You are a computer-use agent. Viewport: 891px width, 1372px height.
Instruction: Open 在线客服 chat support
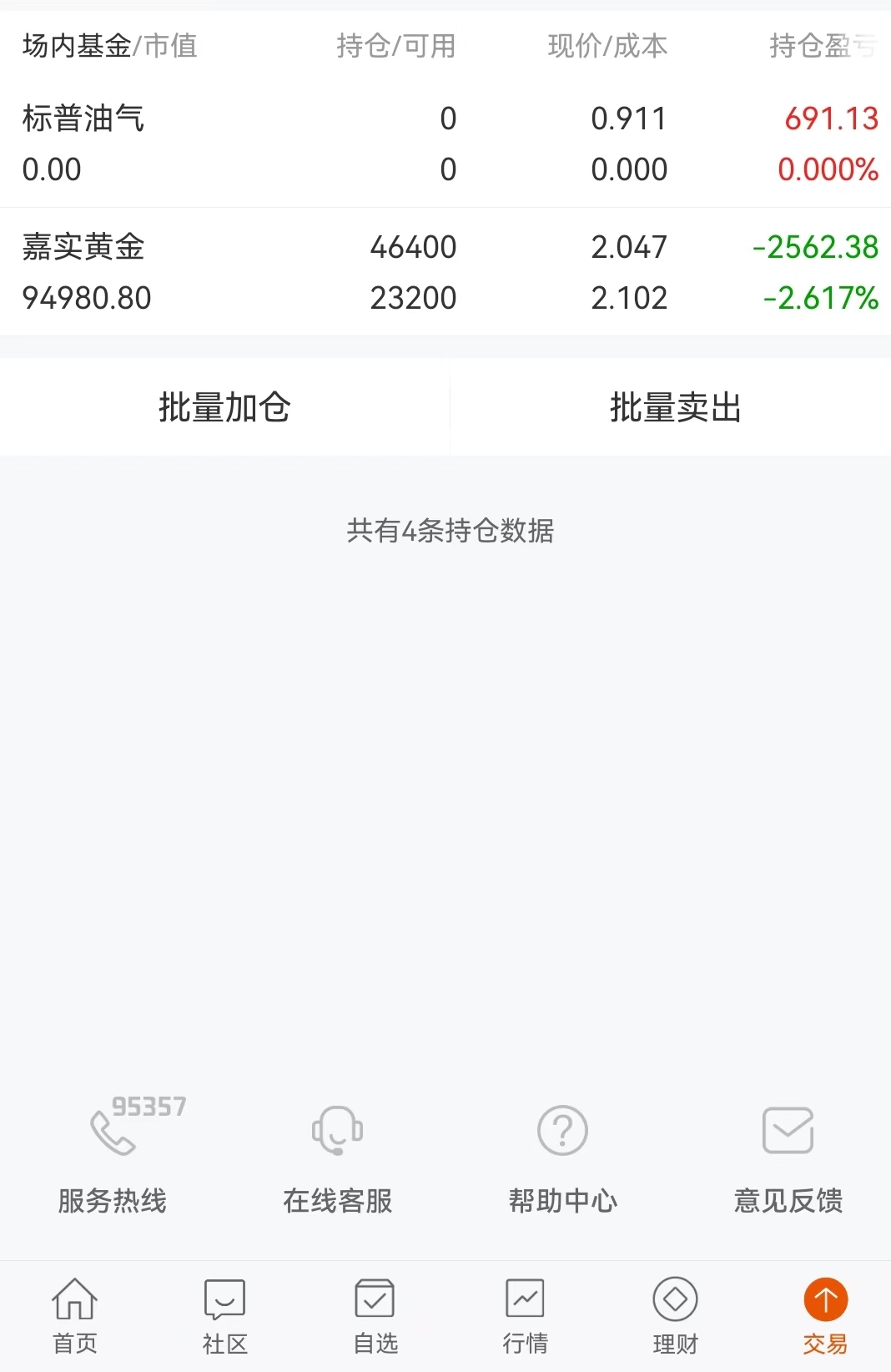338,1156
